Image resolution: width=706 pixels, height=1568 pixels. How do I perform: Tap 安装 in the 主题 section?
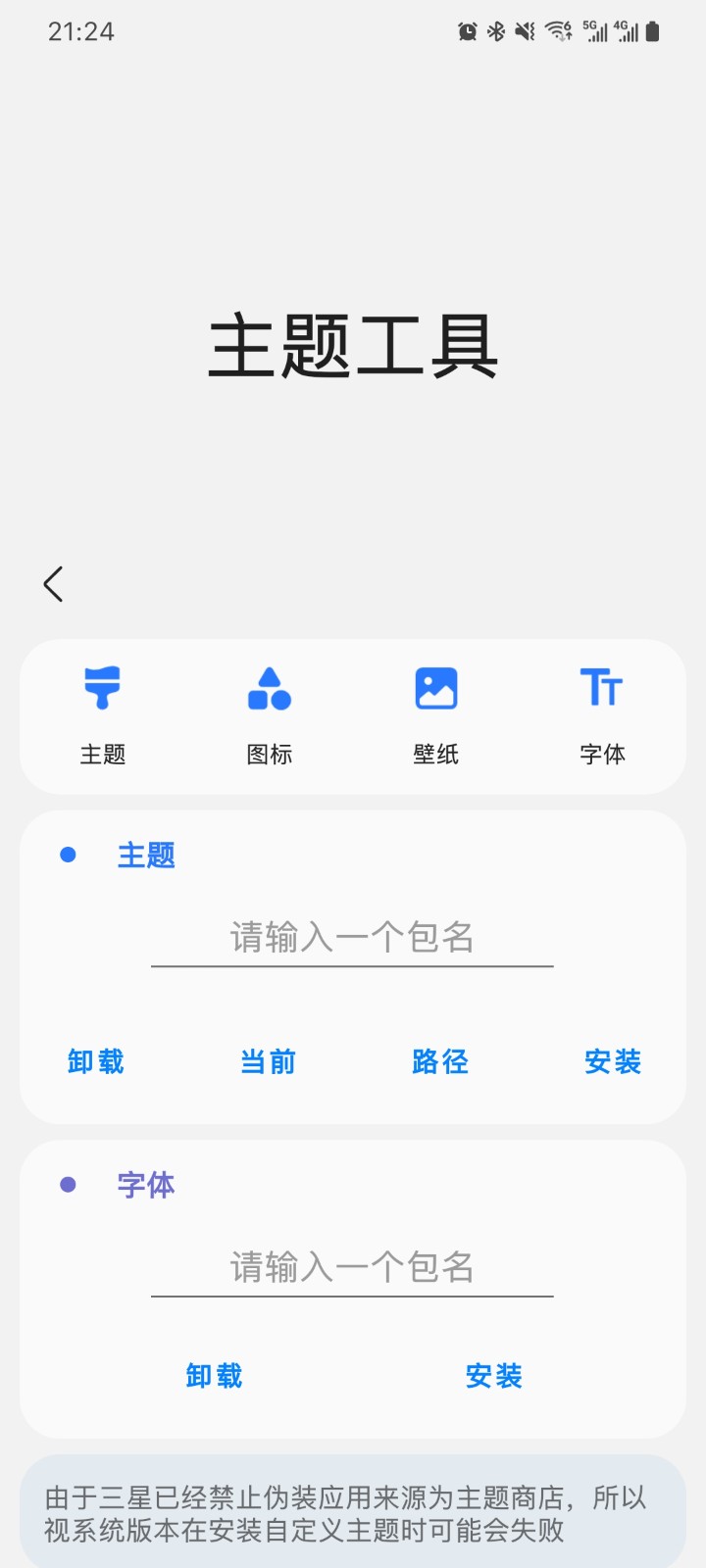pos(613,1061)
